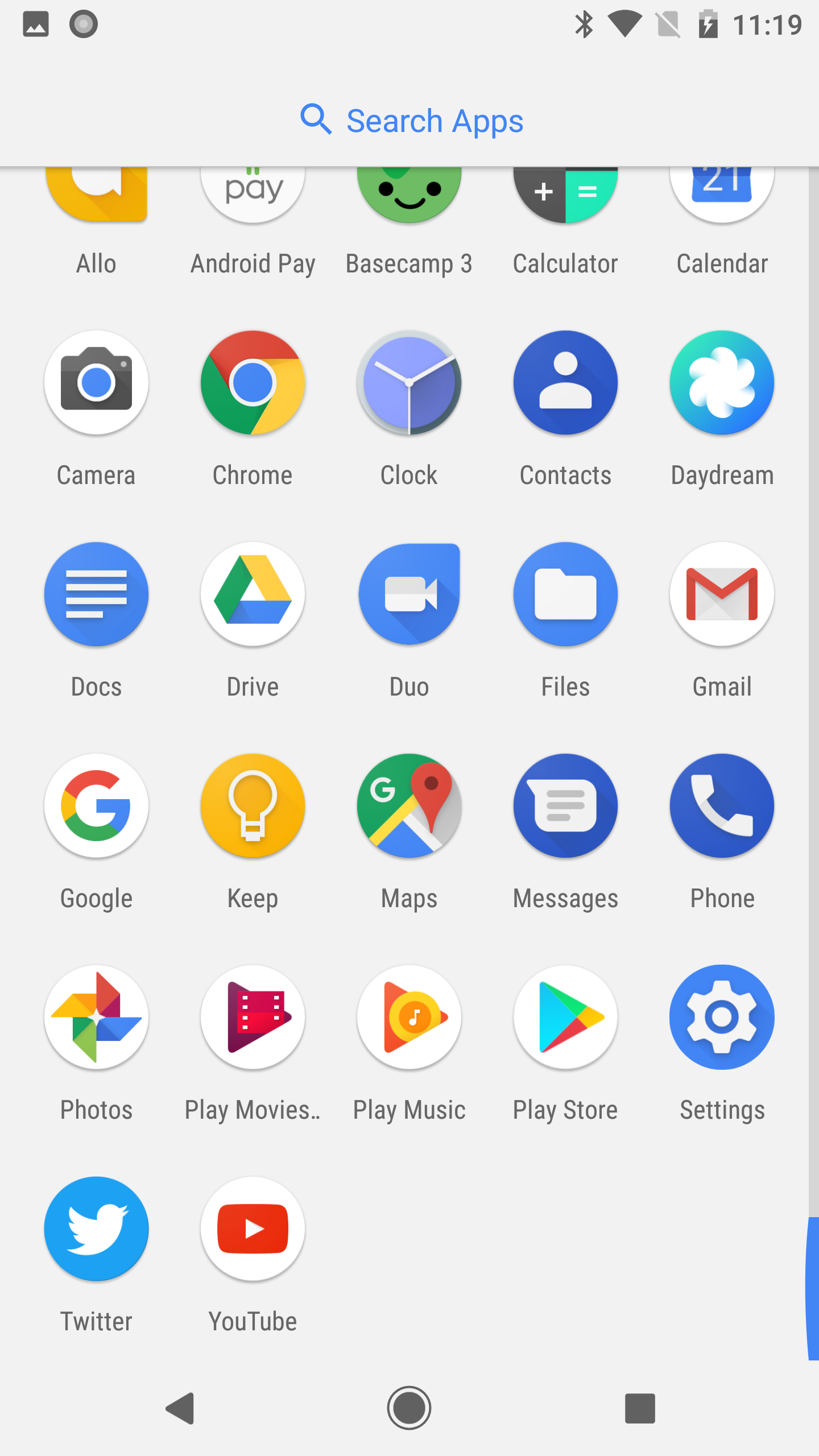Launch Twitter
819x1456 pixels.
tap(96, 1228)
